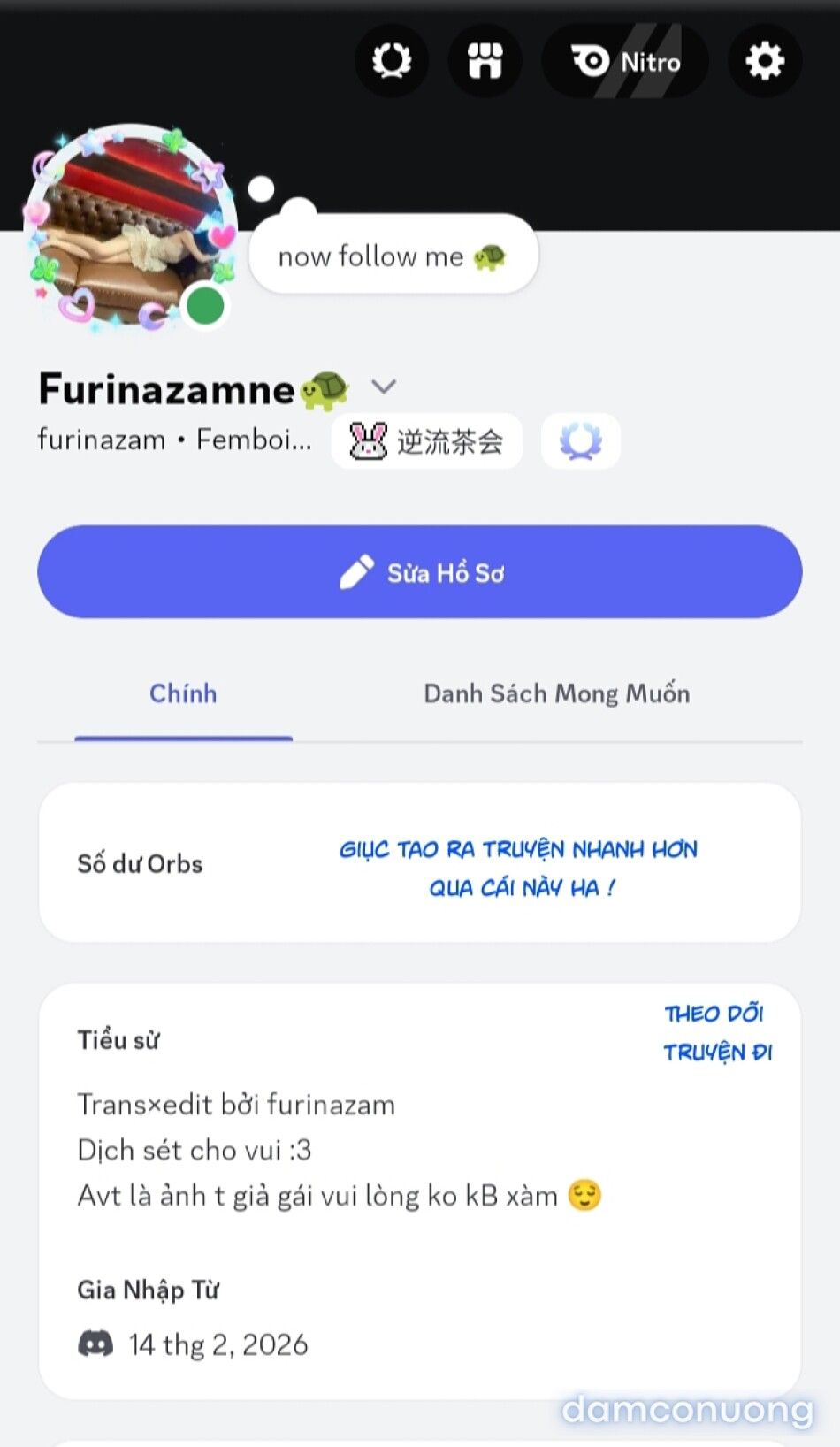Open the Nitro page
The height and width of the screenshot is (1447, 840).
coord(624,60)
